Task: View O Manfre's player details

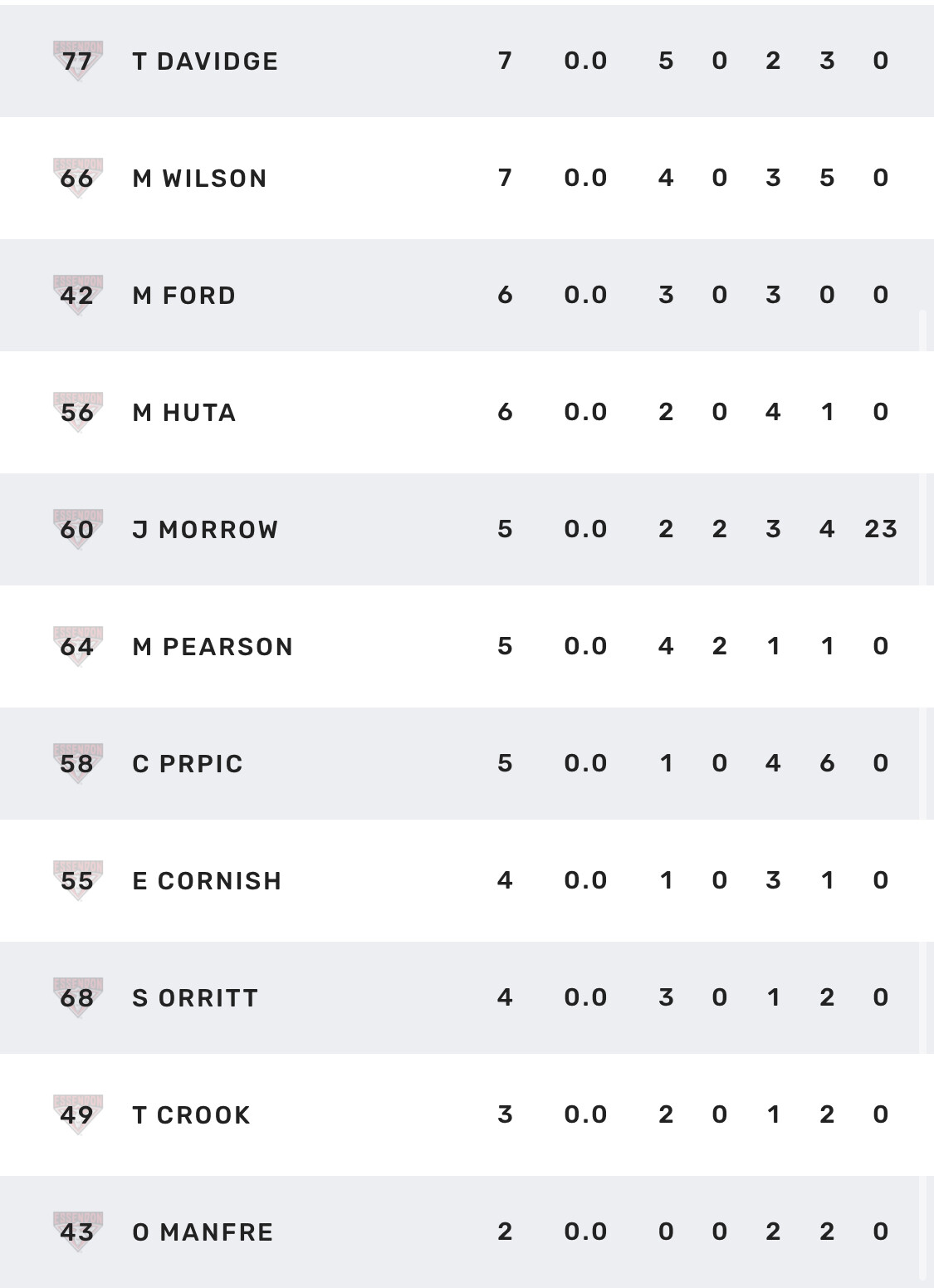Action: [x=203, y=1232]
